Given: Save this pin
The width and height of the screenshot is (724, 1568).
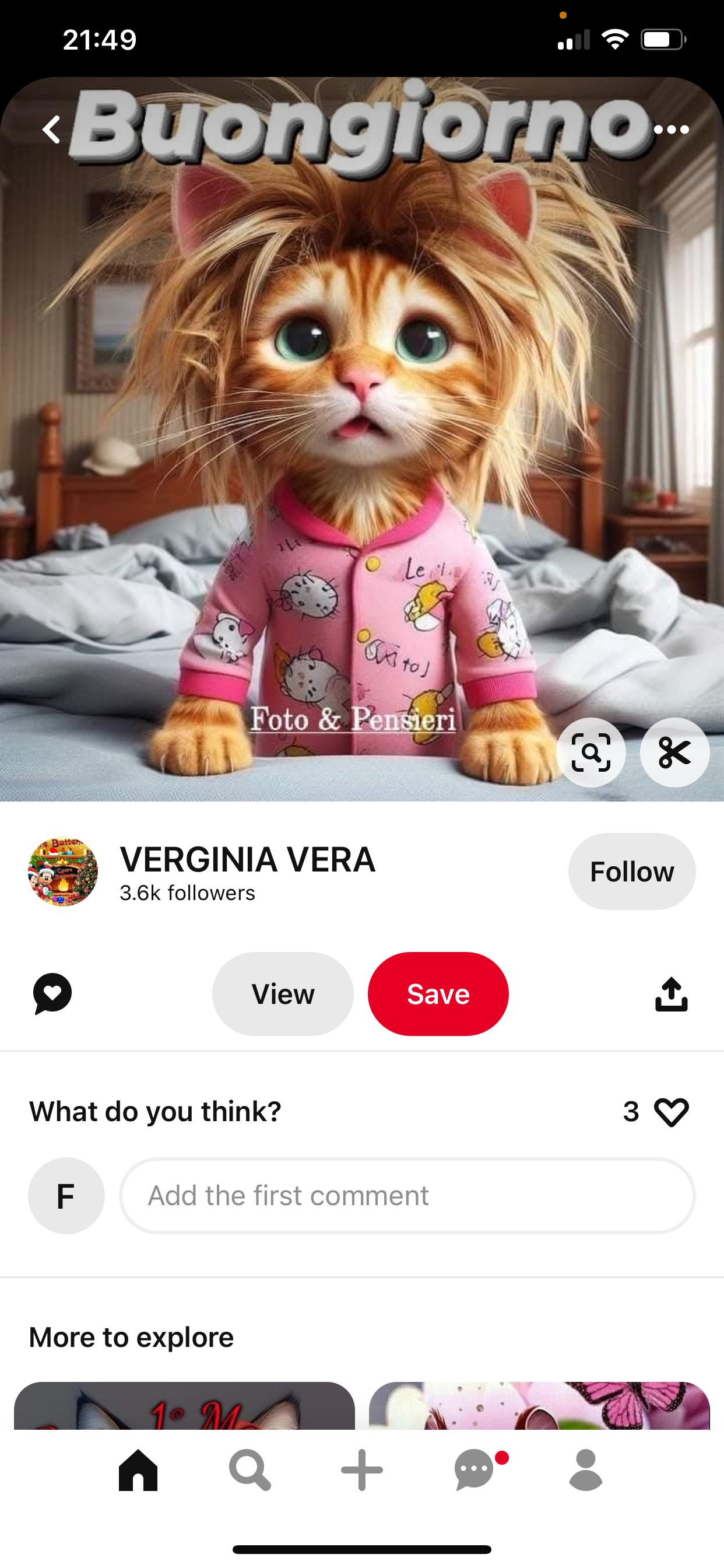Looking at the screenshot, I should [438, 993].
